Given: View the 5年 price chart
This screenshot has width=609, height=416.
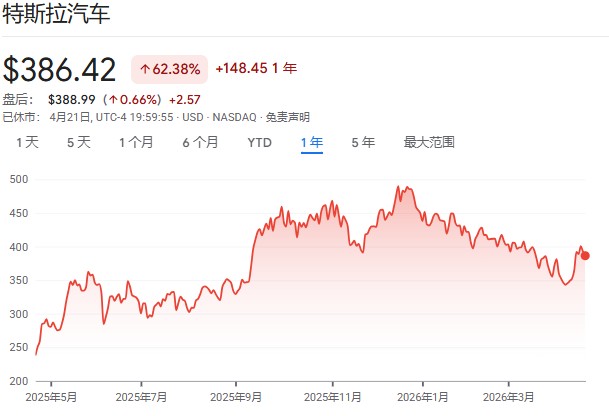Looking at the screenshot, I should coord(363,143).
